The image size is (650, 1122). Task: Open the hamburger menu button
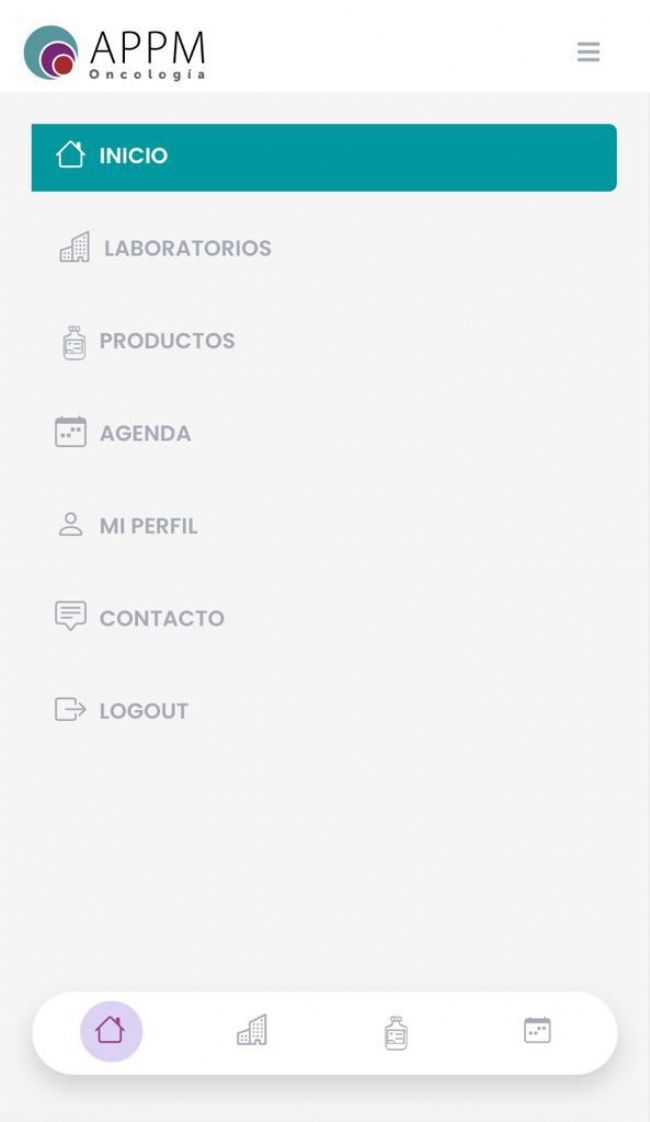(588, 52)
